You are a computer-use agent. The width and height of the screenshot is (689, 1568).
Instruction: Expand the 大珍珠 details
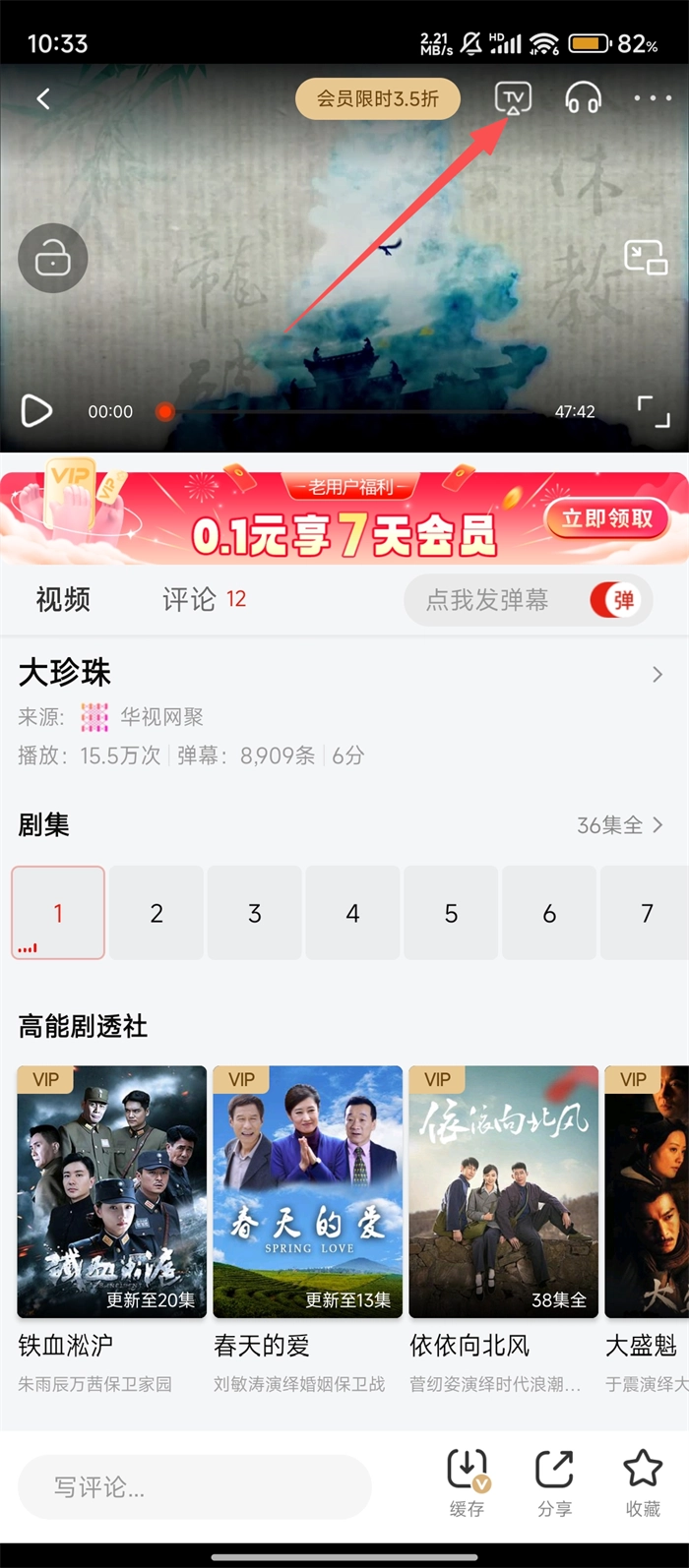657,674
